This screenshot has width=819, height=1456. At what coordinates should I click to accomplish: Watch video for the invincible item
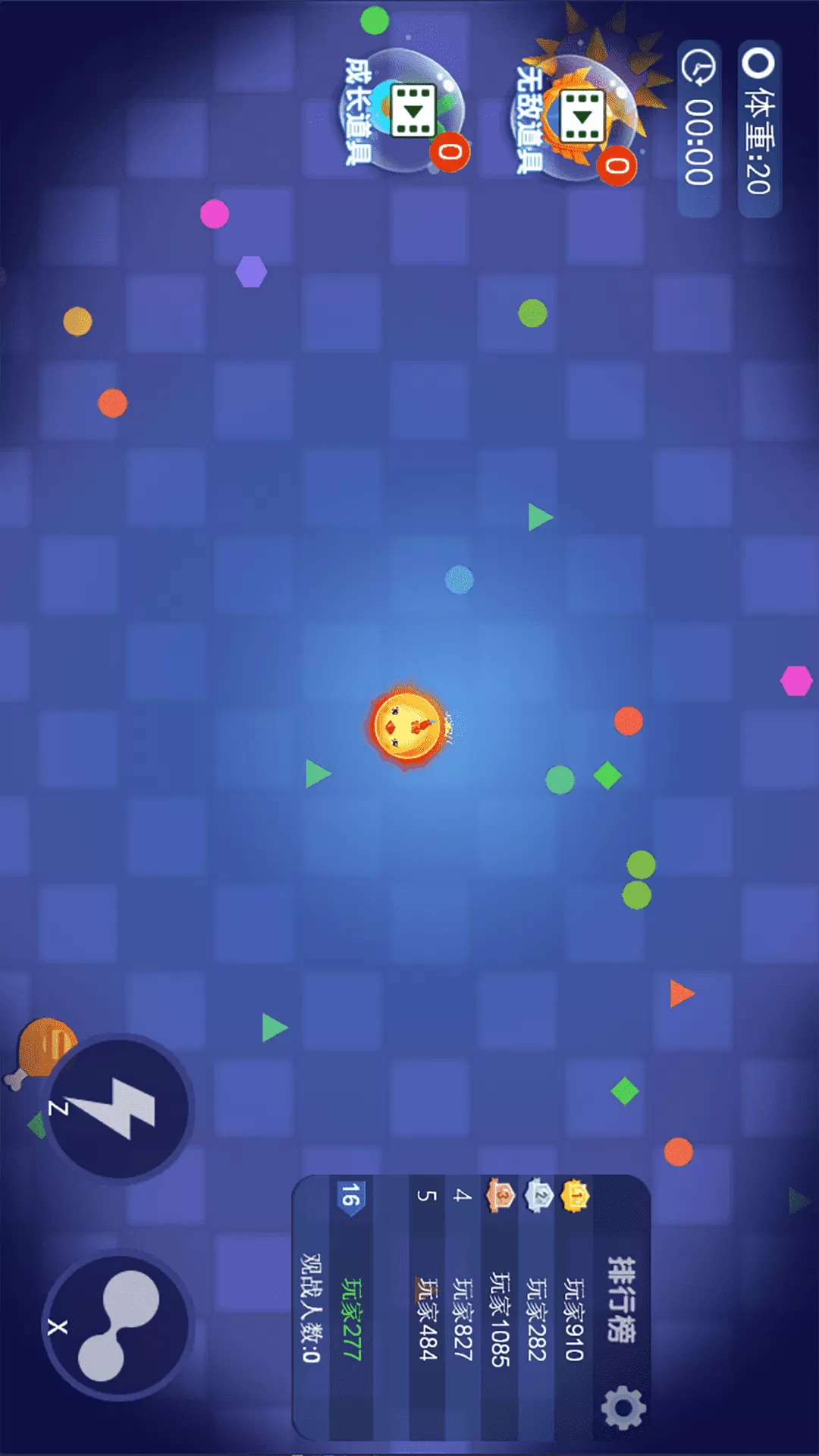[582, 118]
